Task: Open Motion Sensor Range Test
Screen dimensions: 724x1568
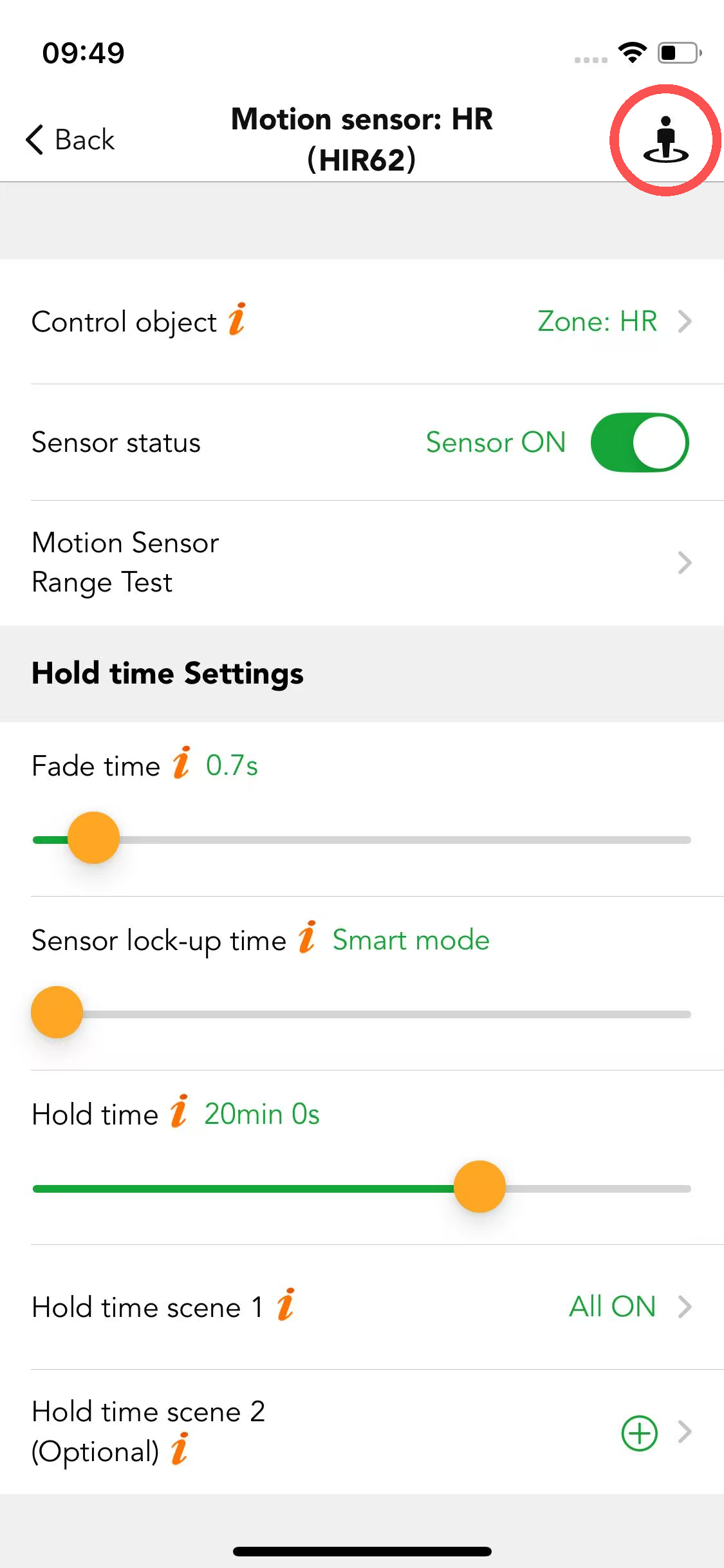Action: pyautogui.click(x=362, y=563)
